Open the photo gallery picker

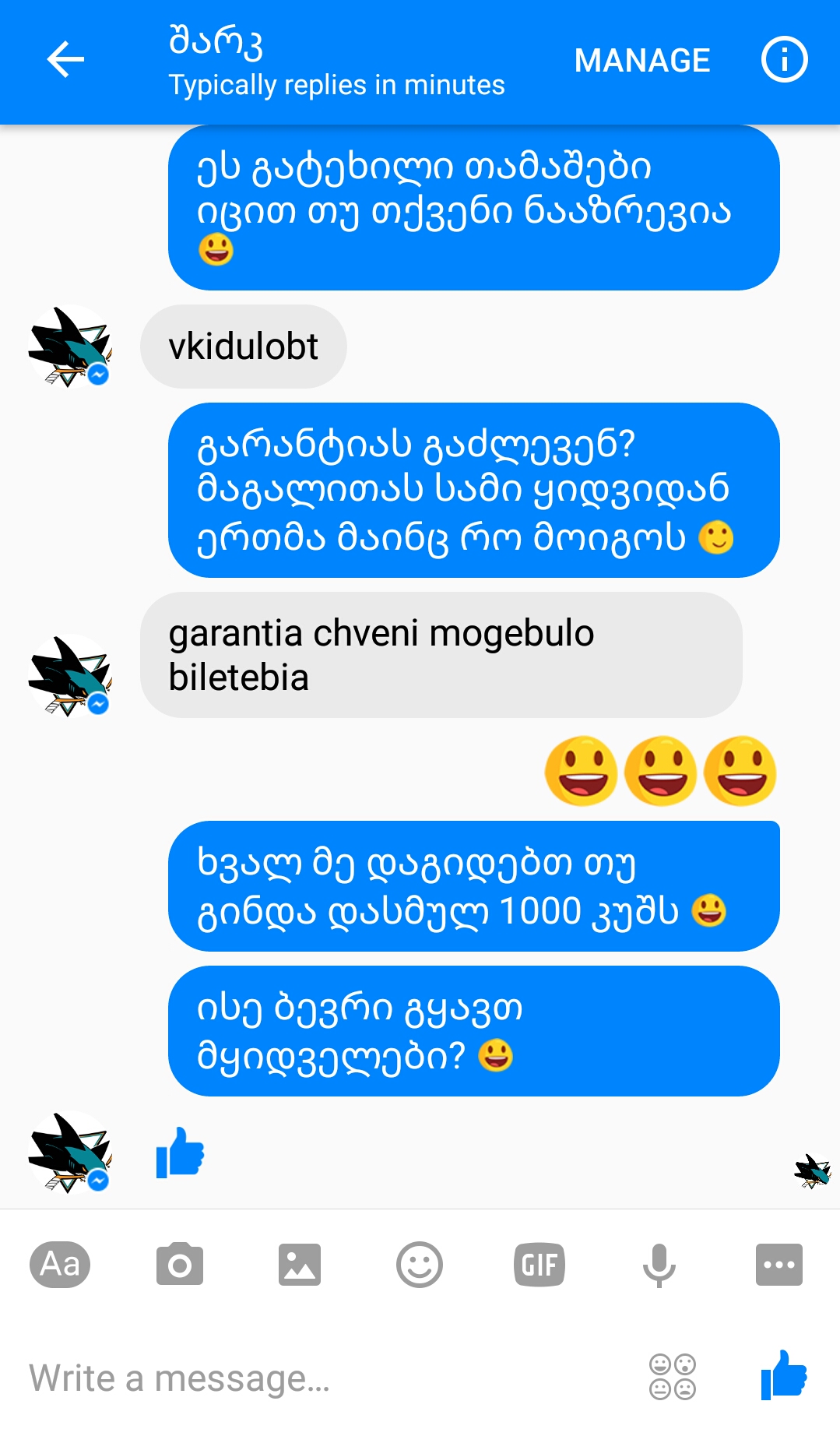tap(300, 1265)
